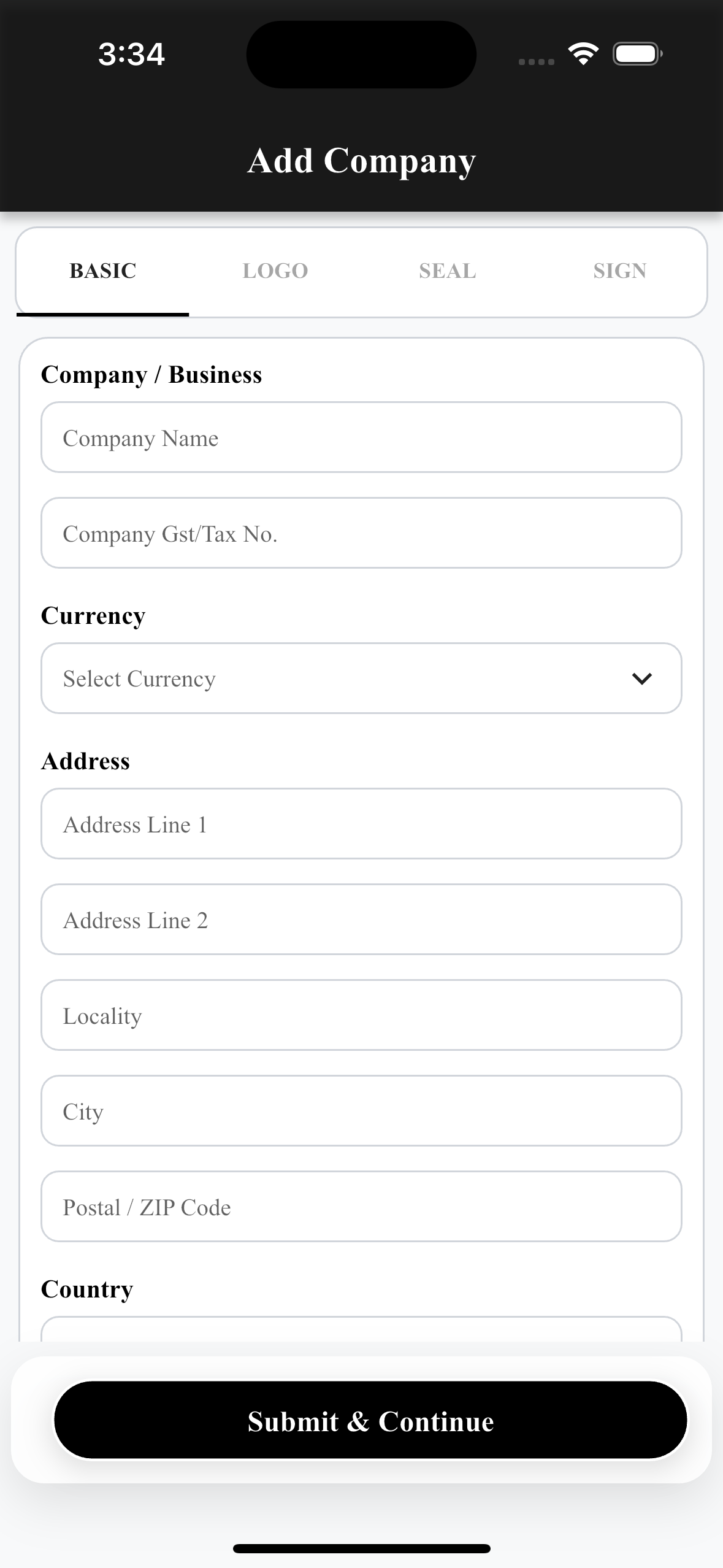The height and width of the screenshot is (1568, 723).
Task: Expand the currency list via the chevron arrow
Action: [642, 678]
